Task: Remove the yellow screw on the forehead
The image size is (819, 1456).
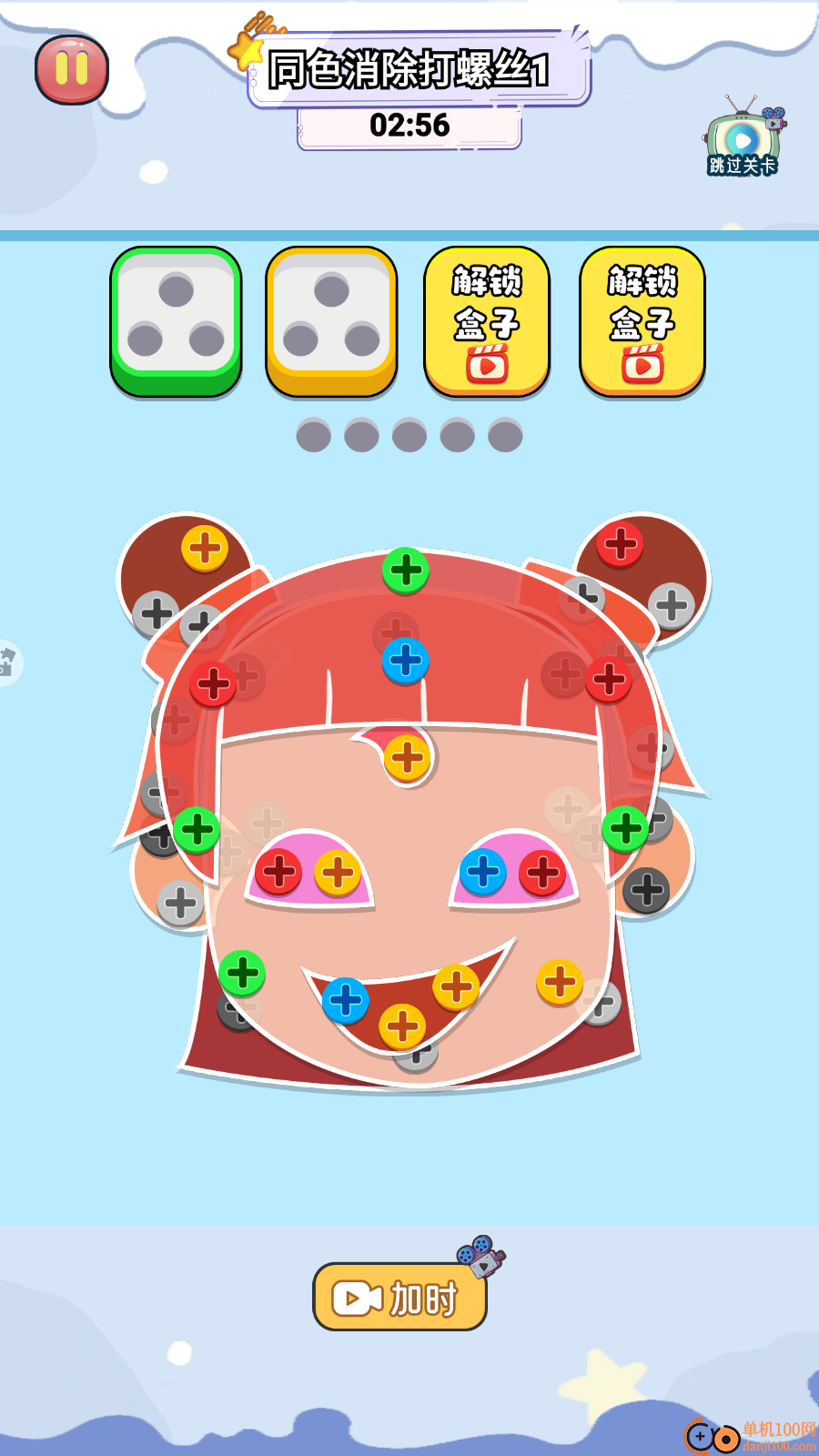Action: [407, 757]
